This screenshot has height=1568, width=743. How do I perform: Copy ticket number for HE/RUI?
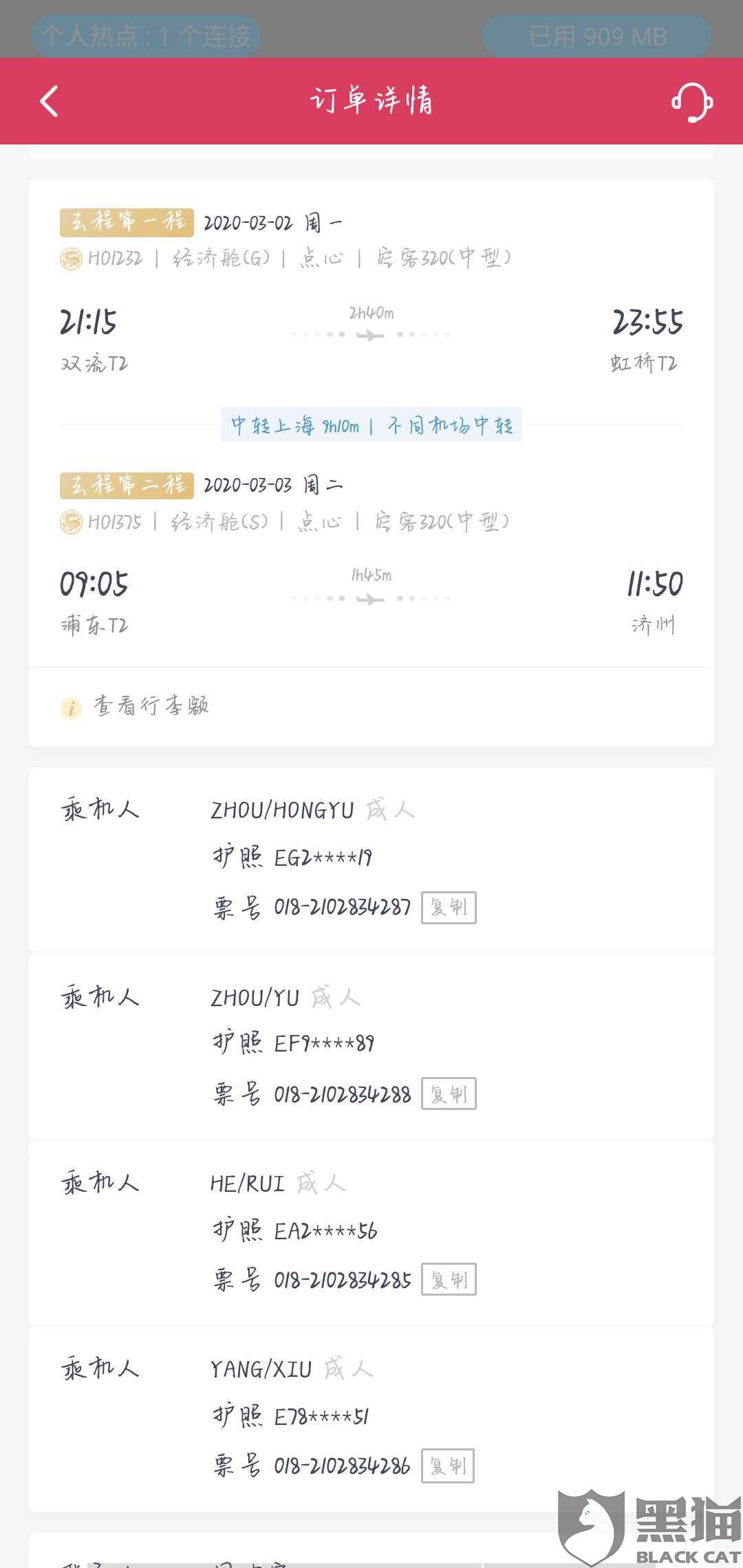(x=449, y=1280)
